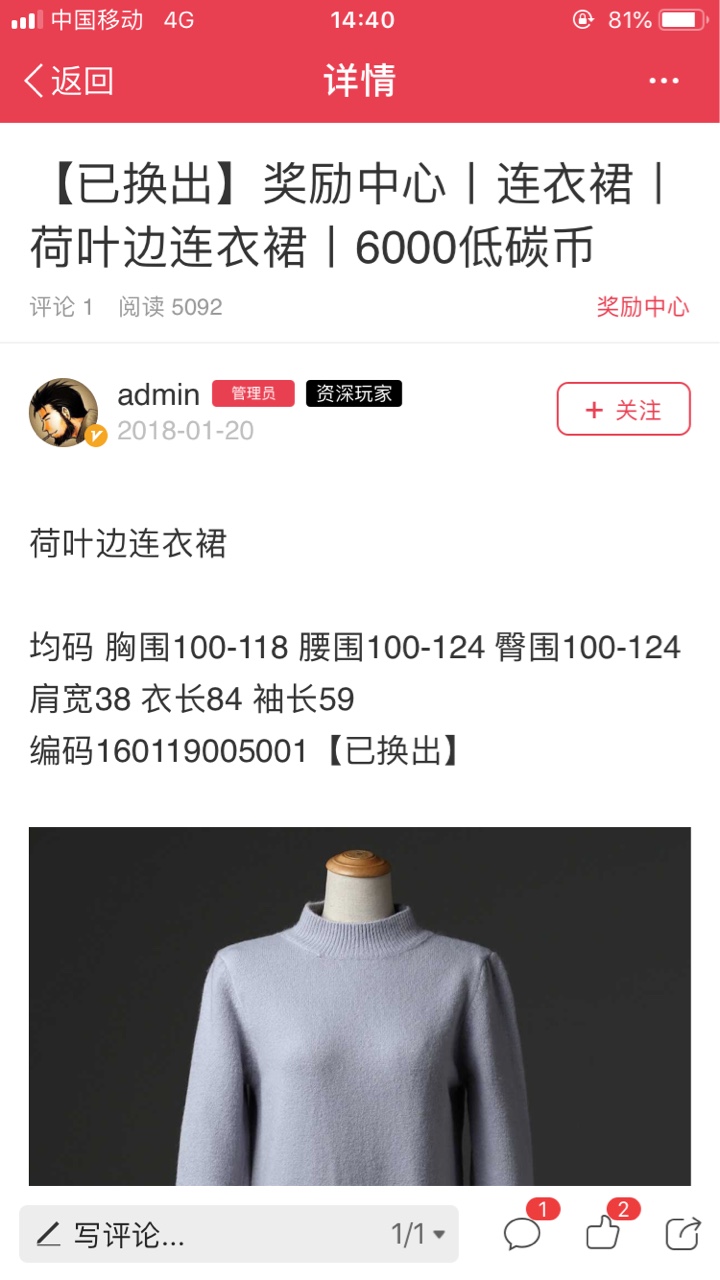
Task: Follow admin with the 关注 button
Action: coord(623,409)
